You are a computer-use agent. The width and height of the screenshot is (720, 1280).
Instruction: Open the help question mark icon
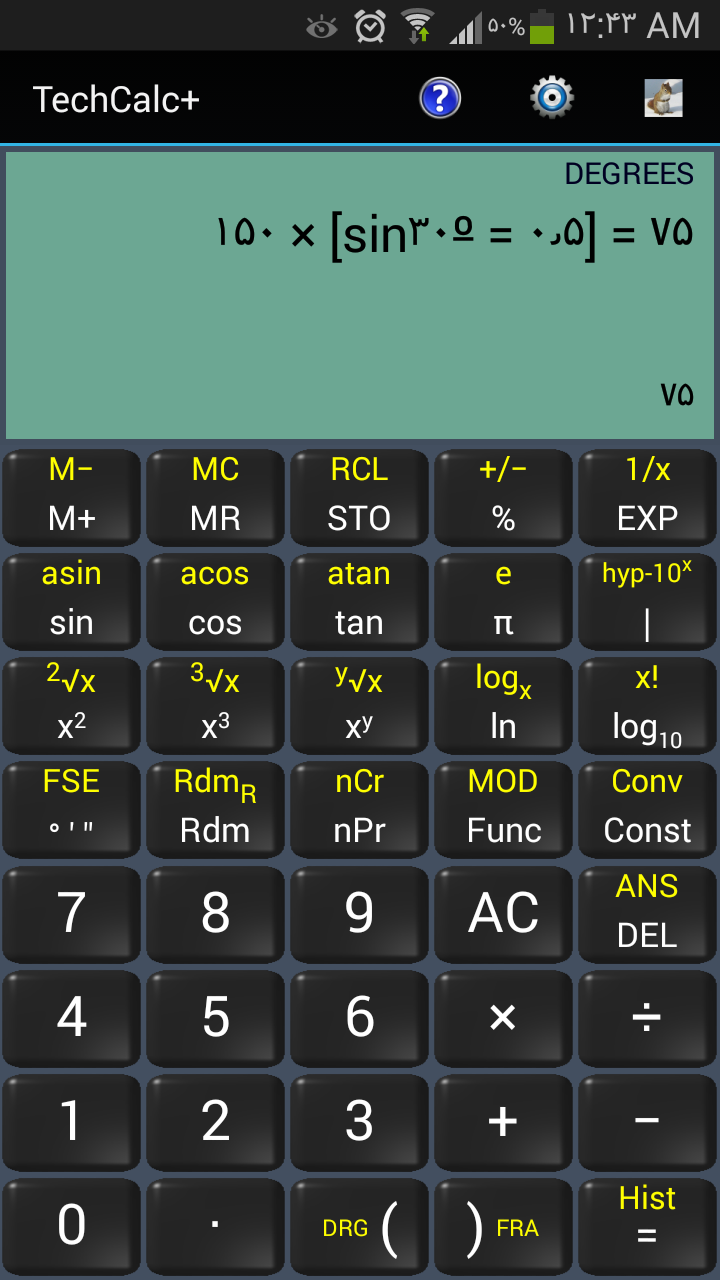coord(440,98)
